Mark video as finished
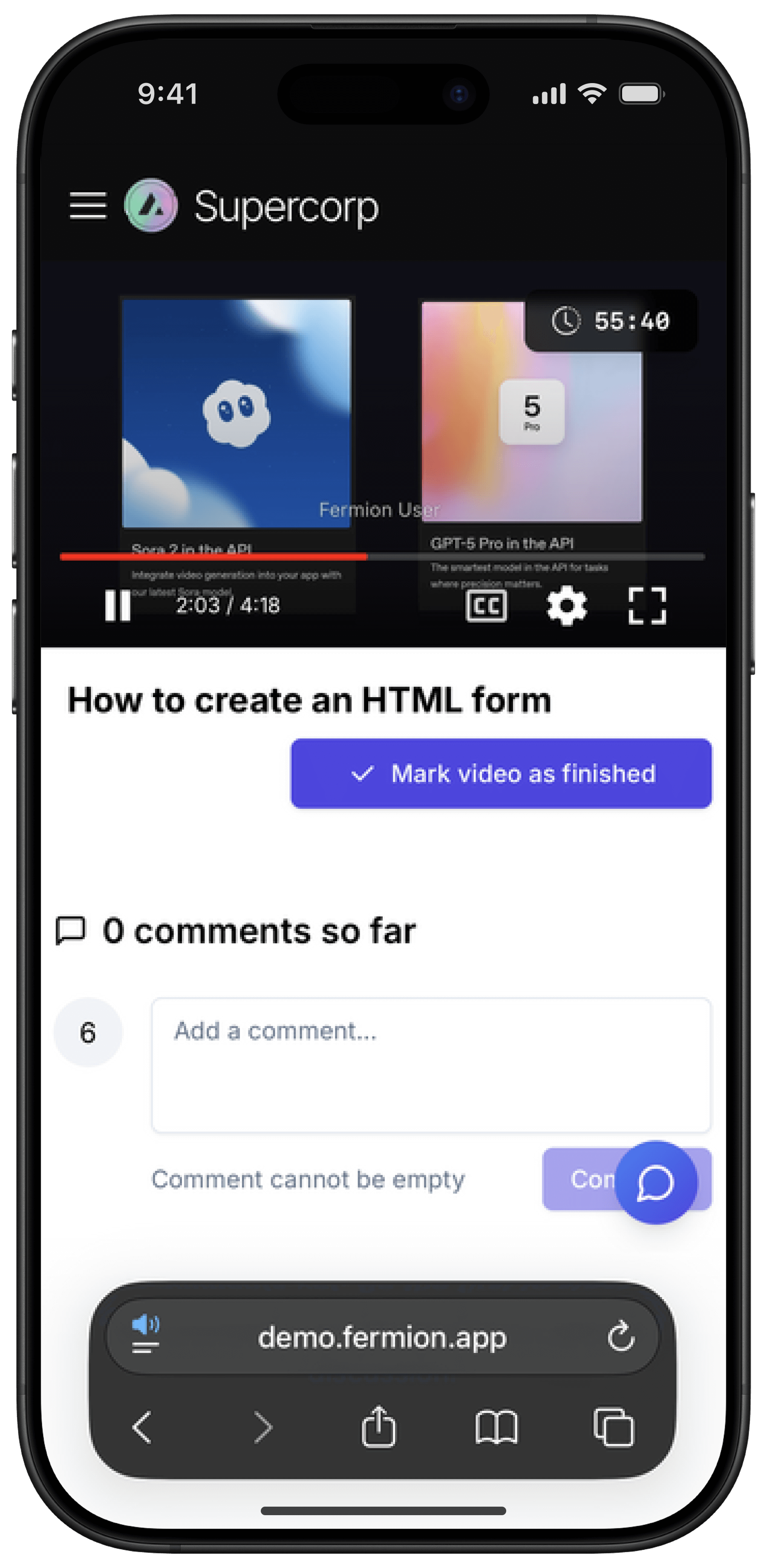Image resolution: width=767 pixels, height=1568 pixels. click(x=501, y=774)
